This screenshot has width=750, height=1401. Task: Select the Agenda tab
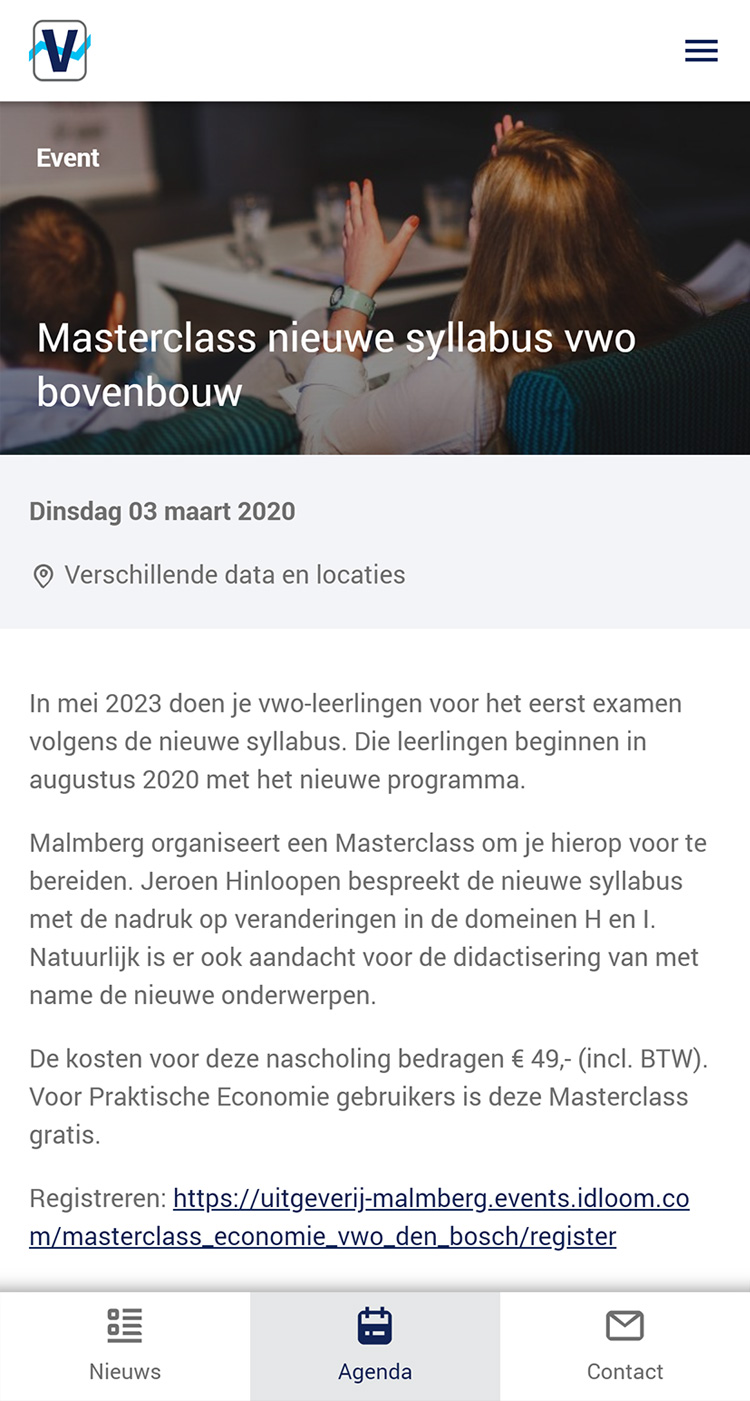[375, 1345]
